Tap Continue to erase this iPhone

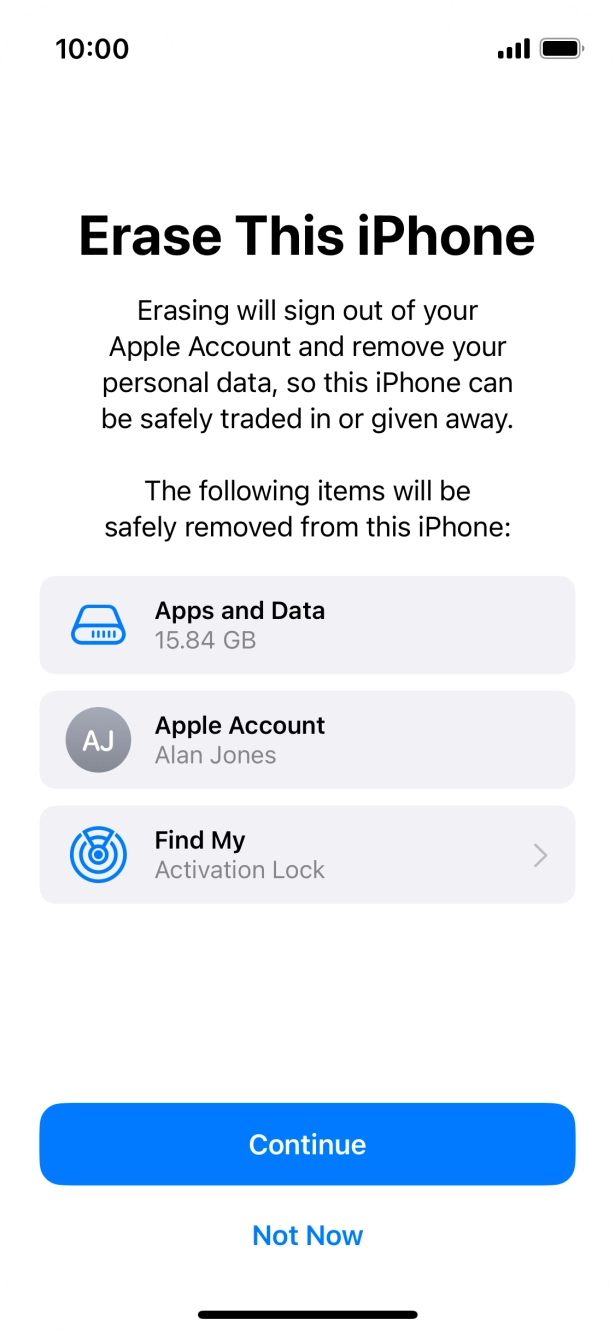tap(307, 1144)
